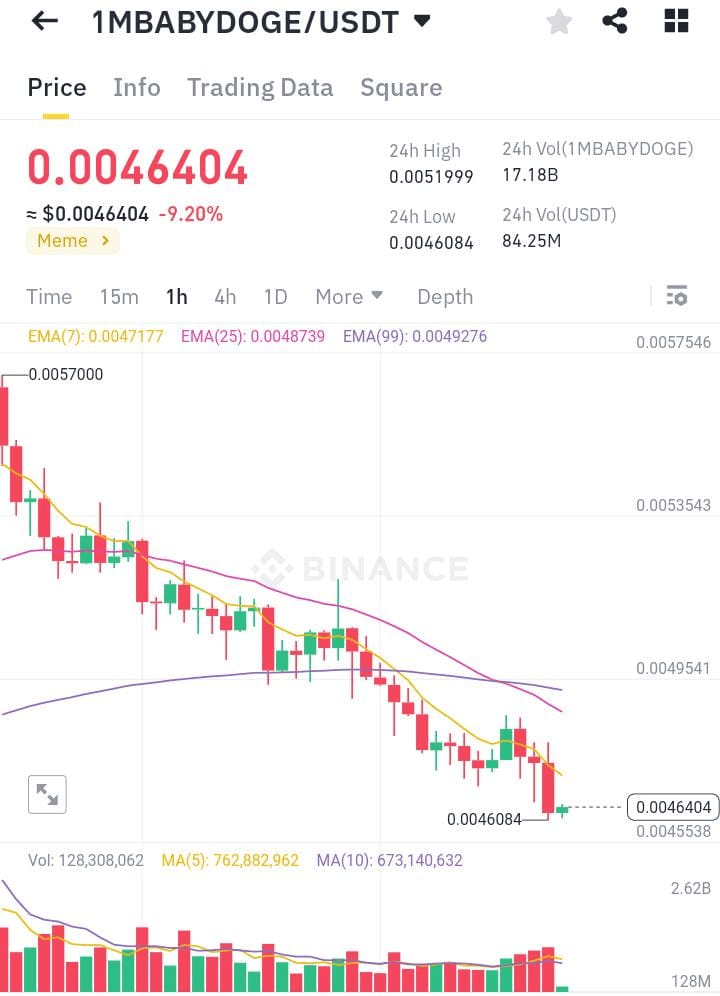Go back using the arrow icon
The image size is (720, 996).
44,21
